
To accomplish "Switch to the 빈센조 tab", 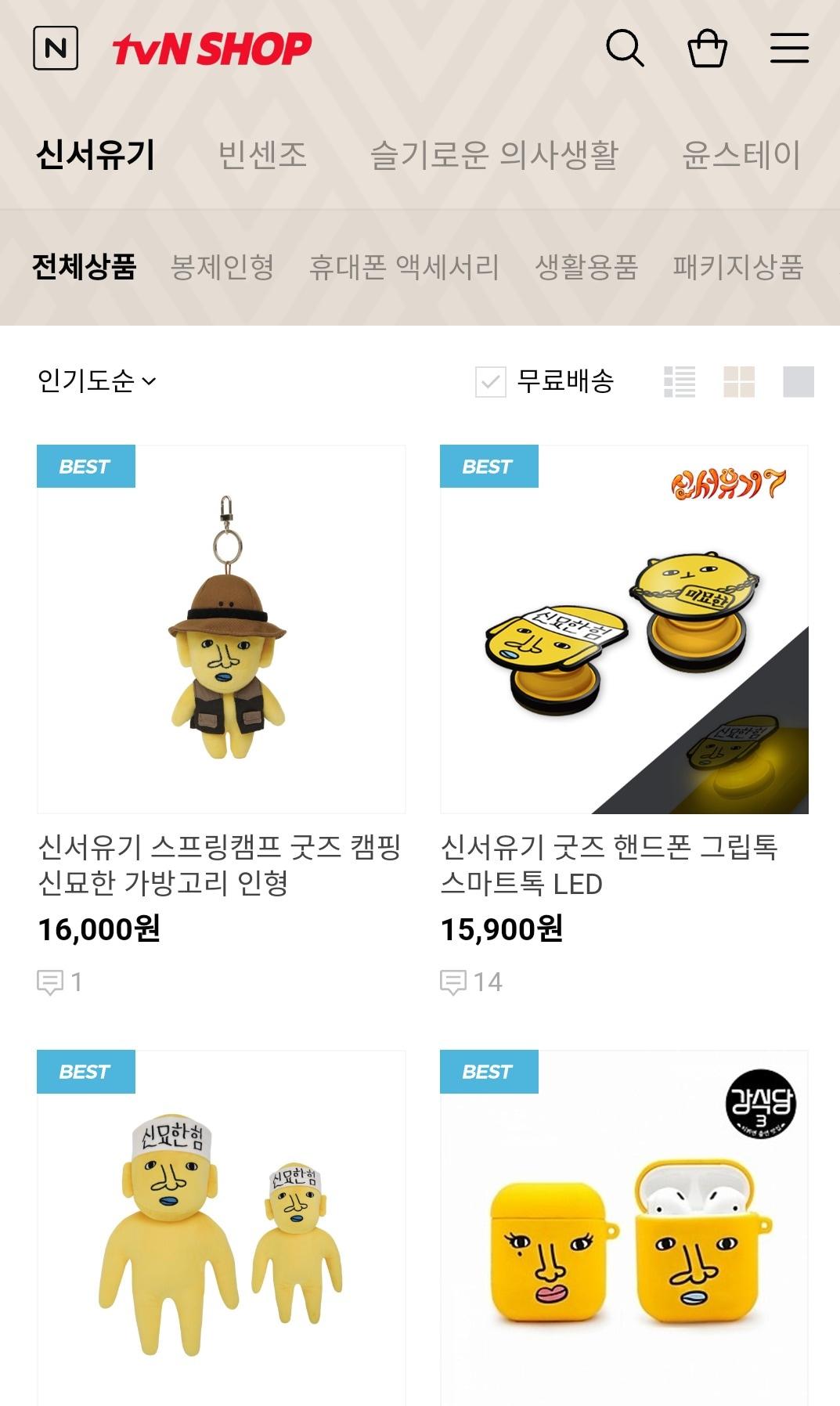I will (x=262, y=154).
